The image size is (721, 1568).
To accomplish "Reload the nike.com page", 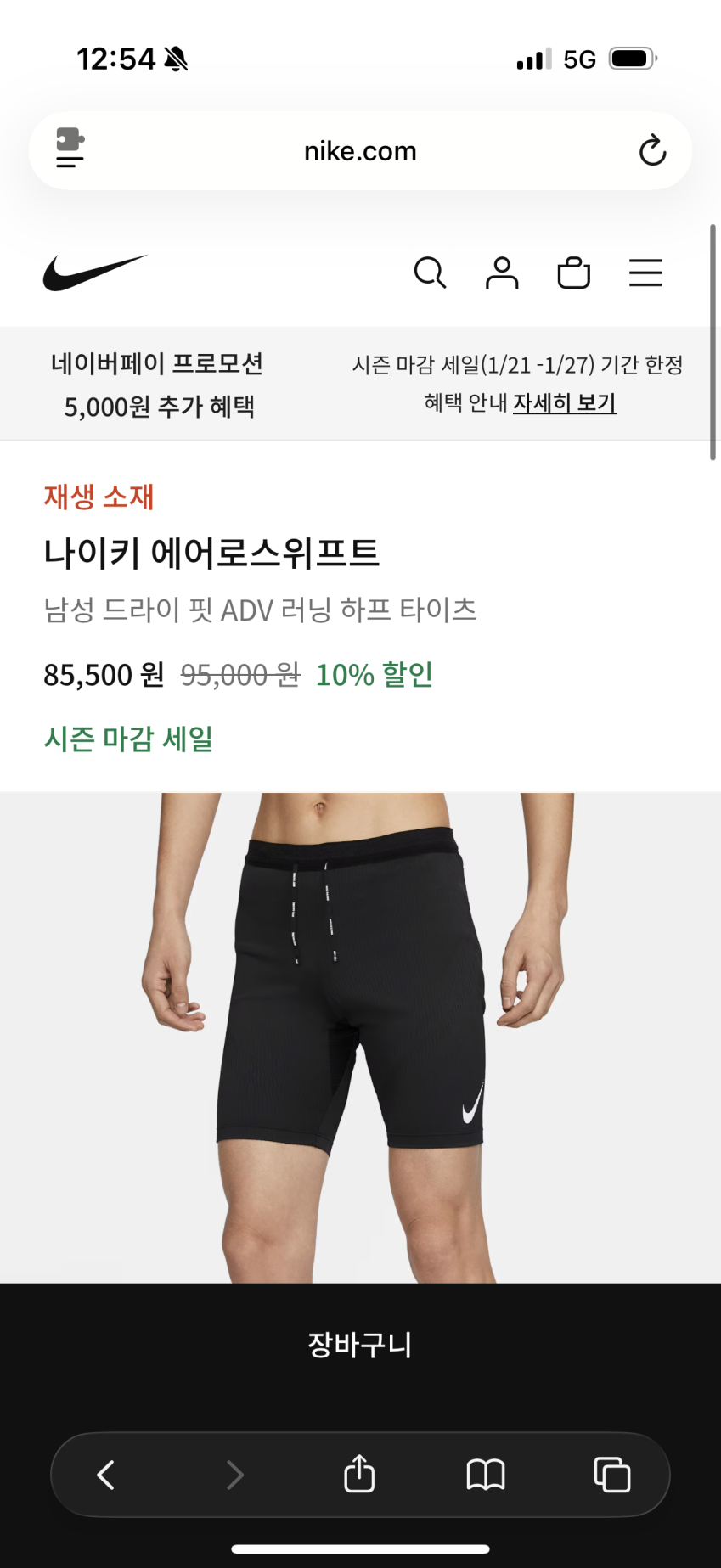I will (652, 151).
